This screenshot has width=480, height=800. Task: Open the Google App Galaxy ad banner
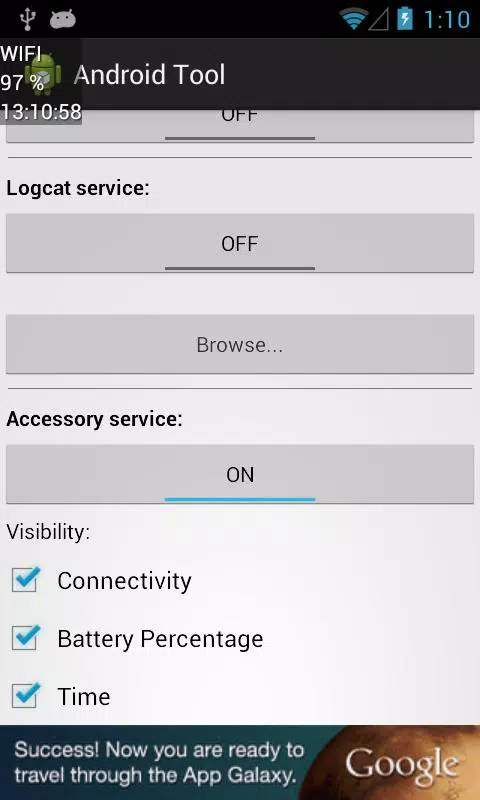pos(240,762)
